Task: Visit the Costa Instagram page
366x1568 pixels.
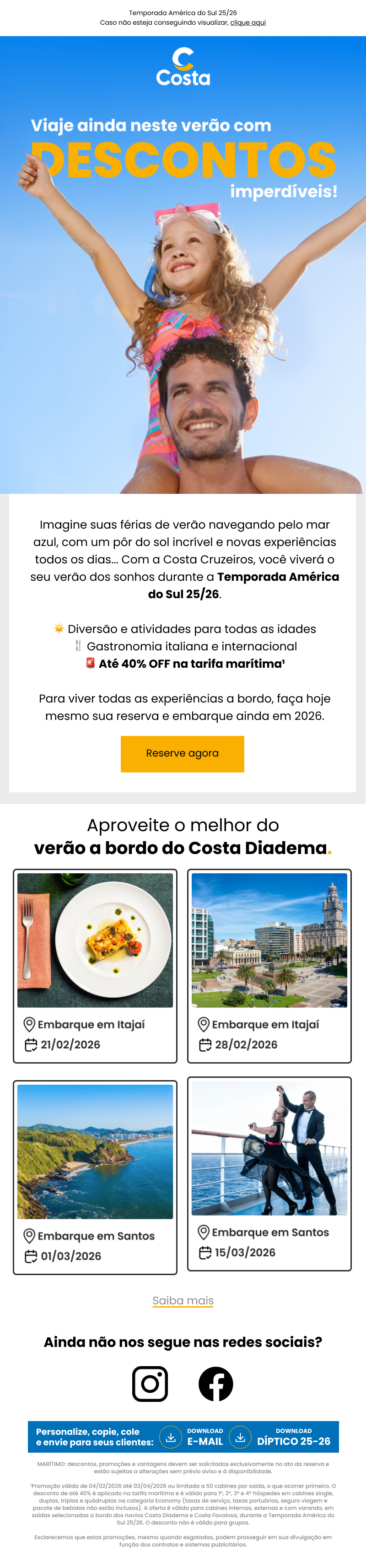Action: [x=150, y=1384]
